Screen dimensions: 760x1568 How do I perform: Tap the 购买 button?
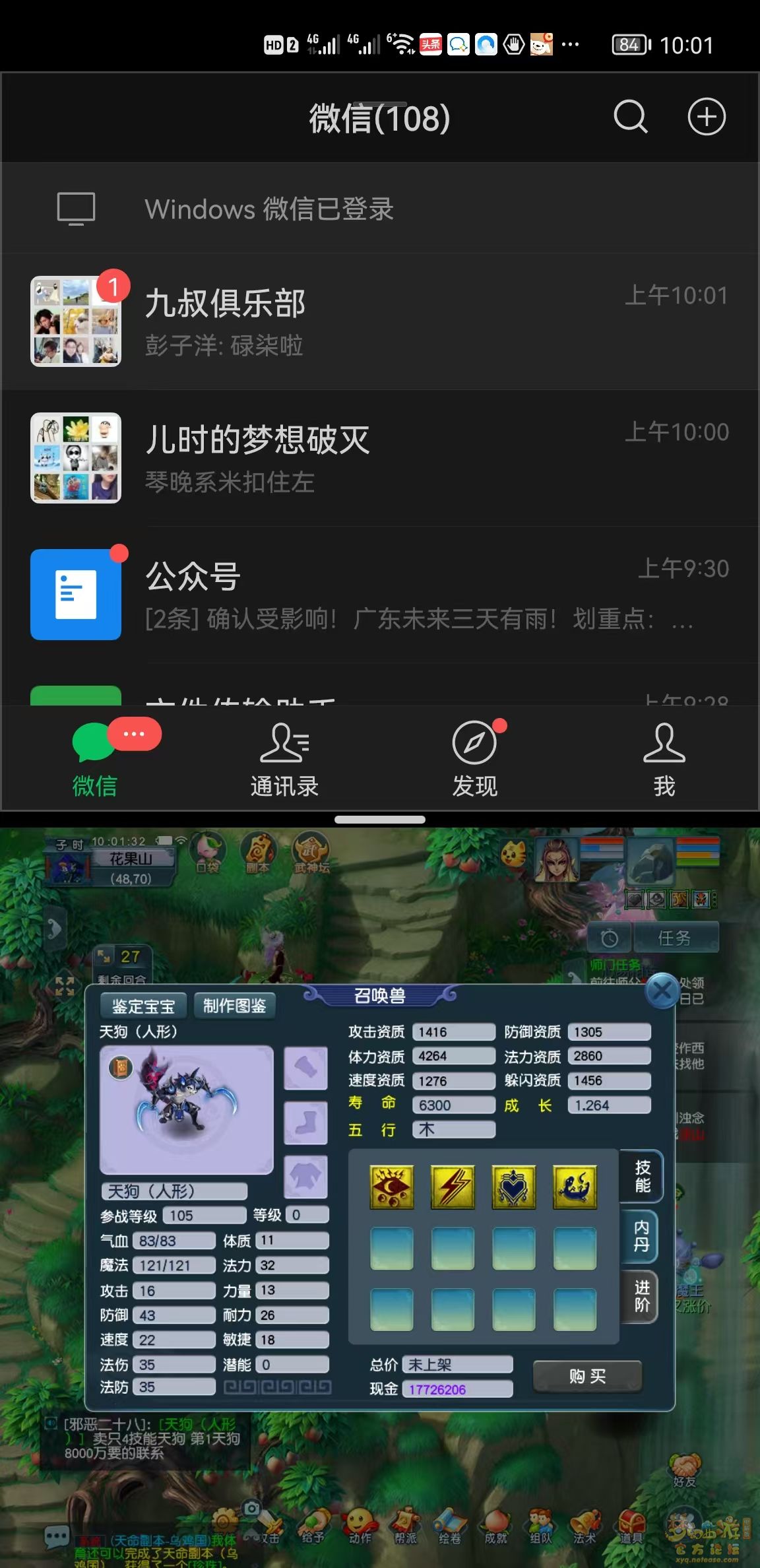(587, 1376)
